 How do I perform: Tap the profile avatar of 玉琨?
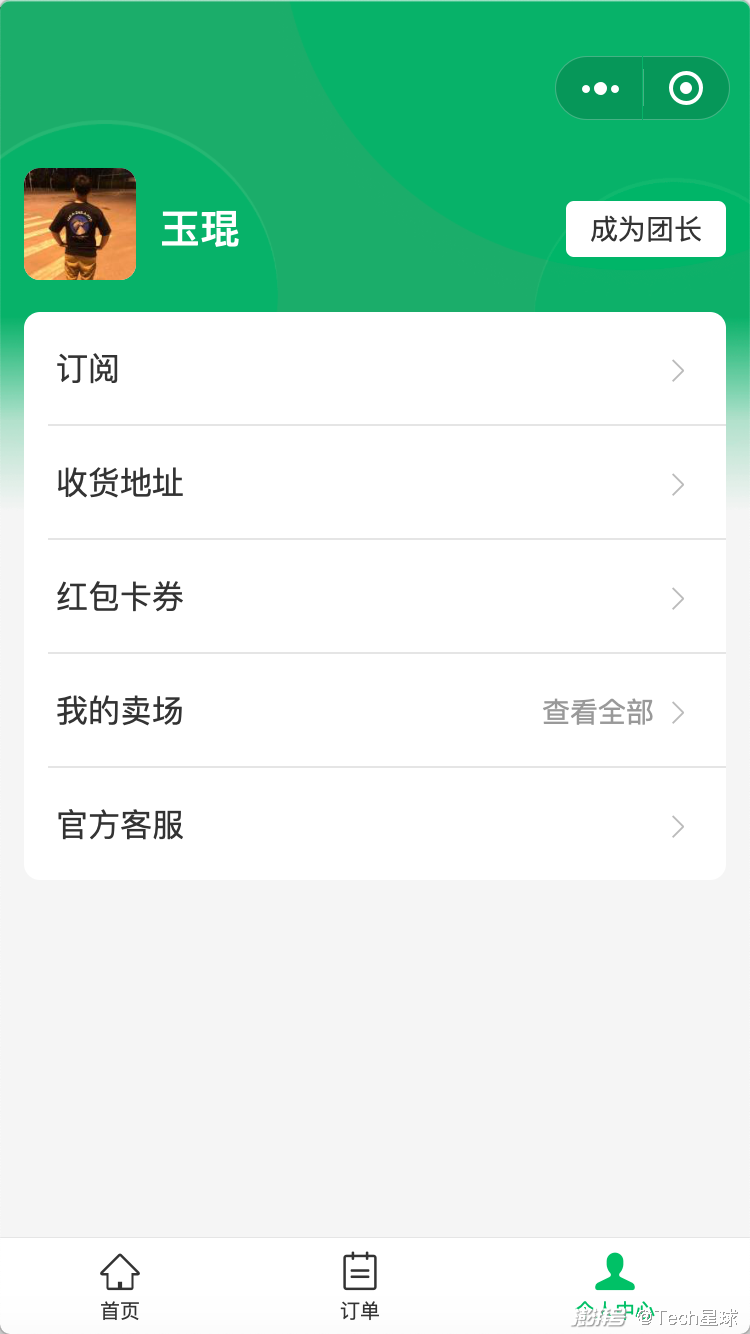point(80,224)
